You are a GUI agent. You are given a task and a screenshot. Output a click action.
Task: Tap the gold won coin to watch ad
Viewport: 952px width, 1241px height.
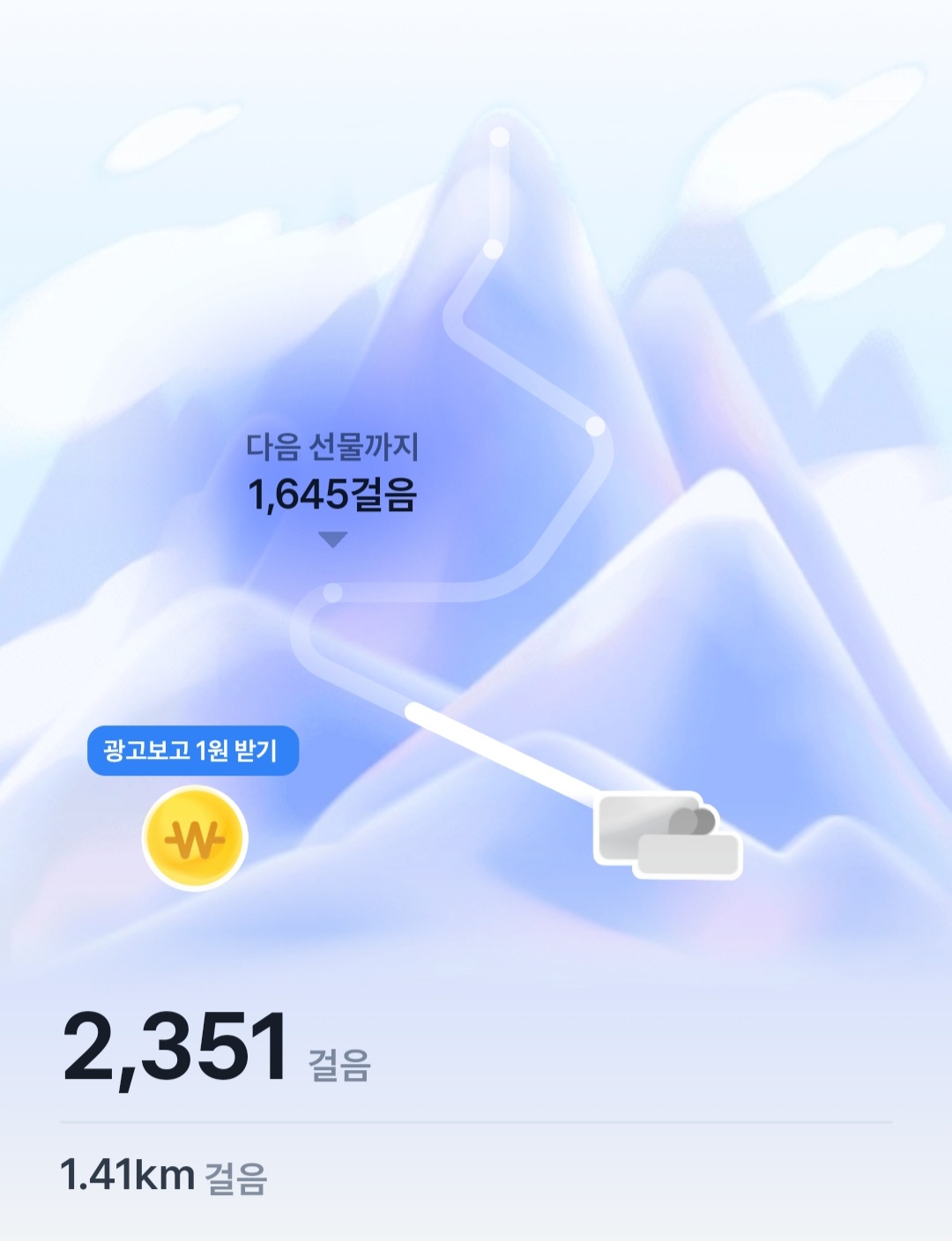[x=195, y=838]
